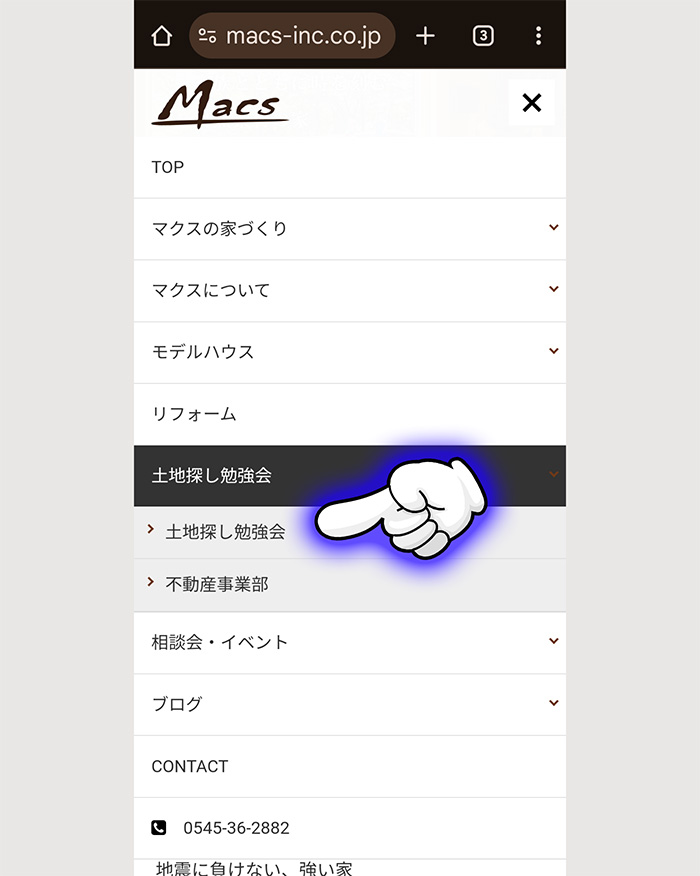Image resolution: width=700 pixels, height=876 pixels.
Task: Go to the TOP page
Action: point(168,168)
